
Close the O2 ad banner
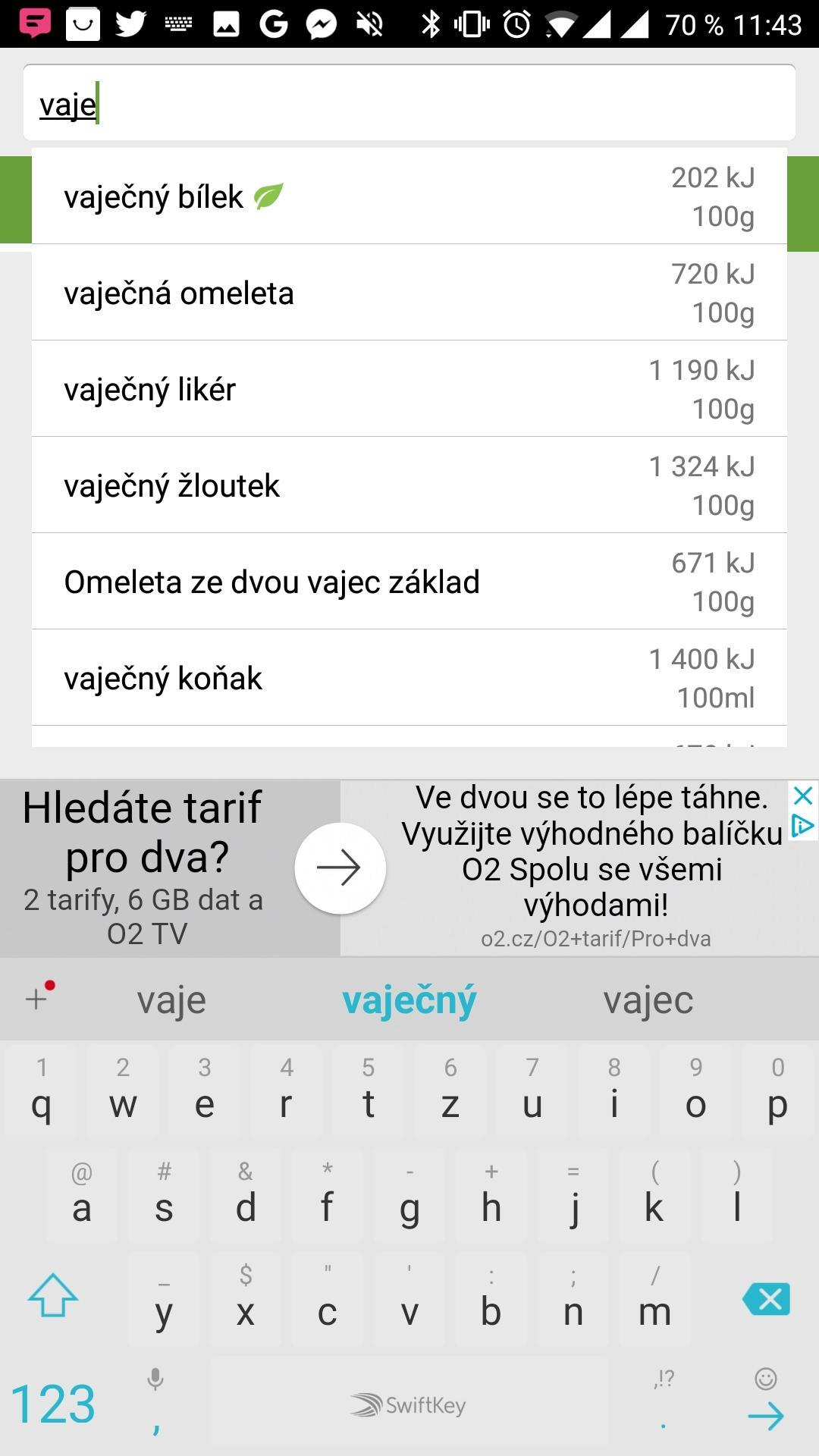803,795
